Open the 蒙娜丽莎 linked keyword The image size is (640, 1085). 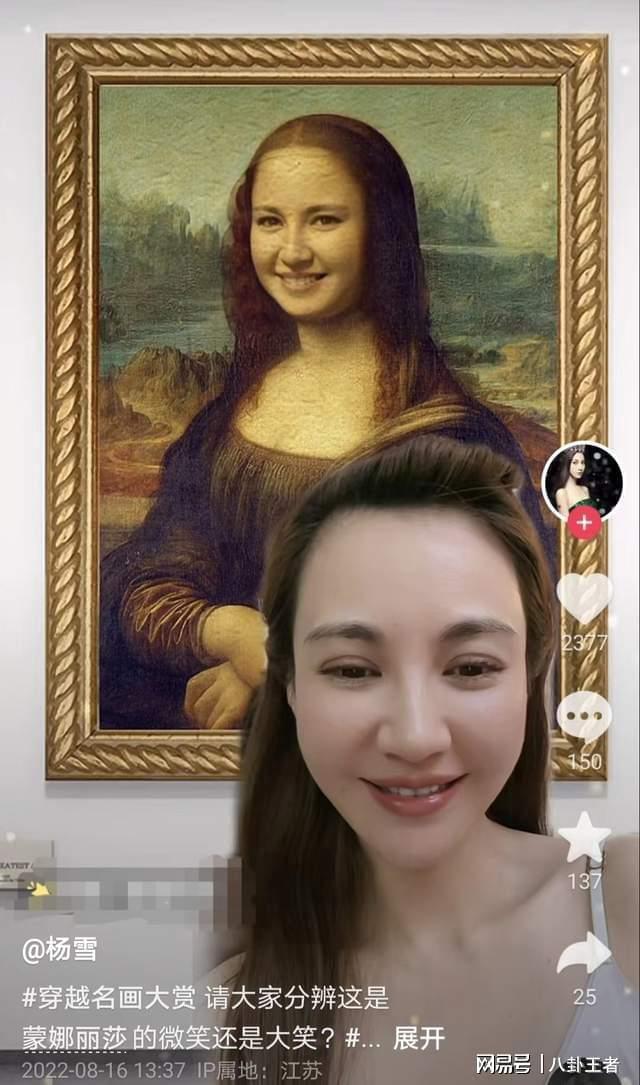[78, 1038]
